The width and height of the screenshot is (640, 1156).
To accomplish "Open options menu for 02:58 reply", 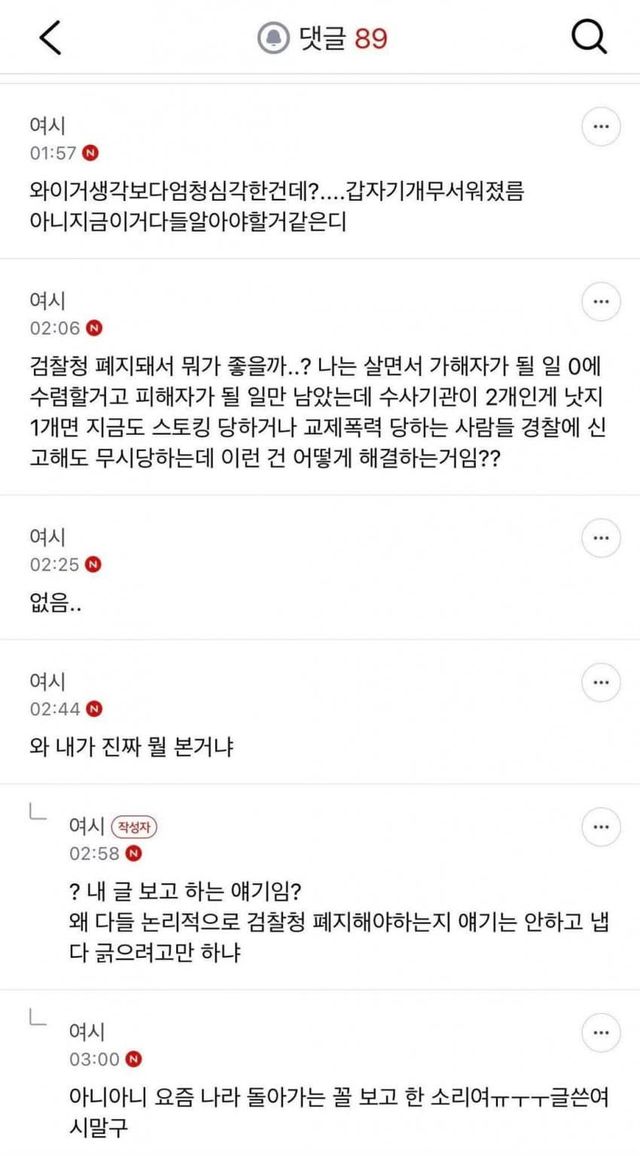I will (x=601, y=826).
